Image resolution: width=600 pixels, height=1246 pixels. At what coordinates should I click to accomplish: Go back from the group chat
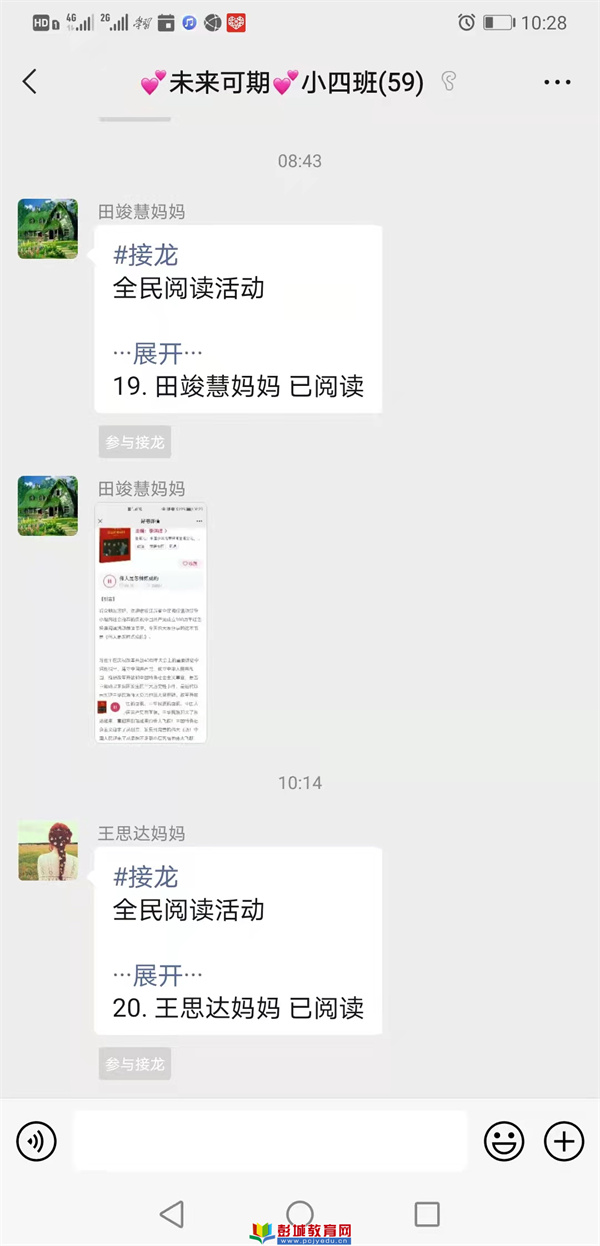point(30,82)
